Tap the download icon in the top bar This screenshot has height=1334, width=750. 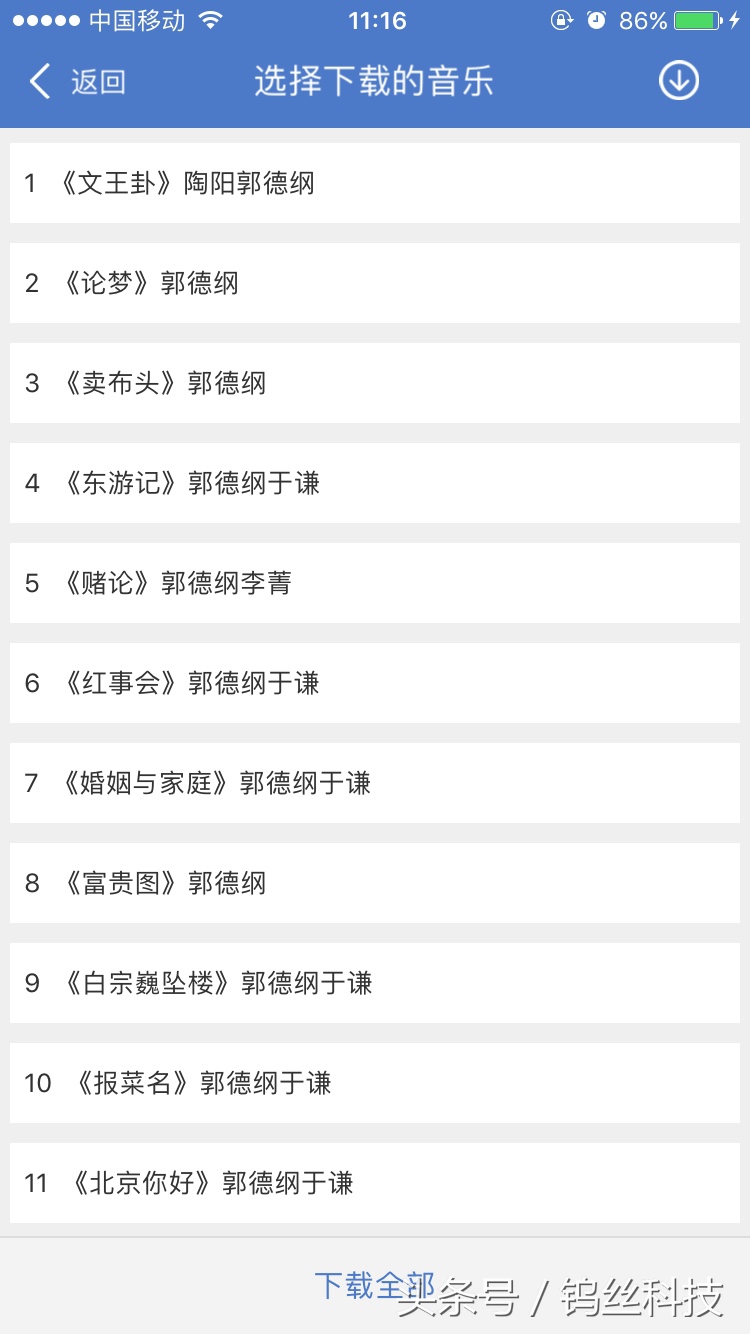click(x=678, y=80)
